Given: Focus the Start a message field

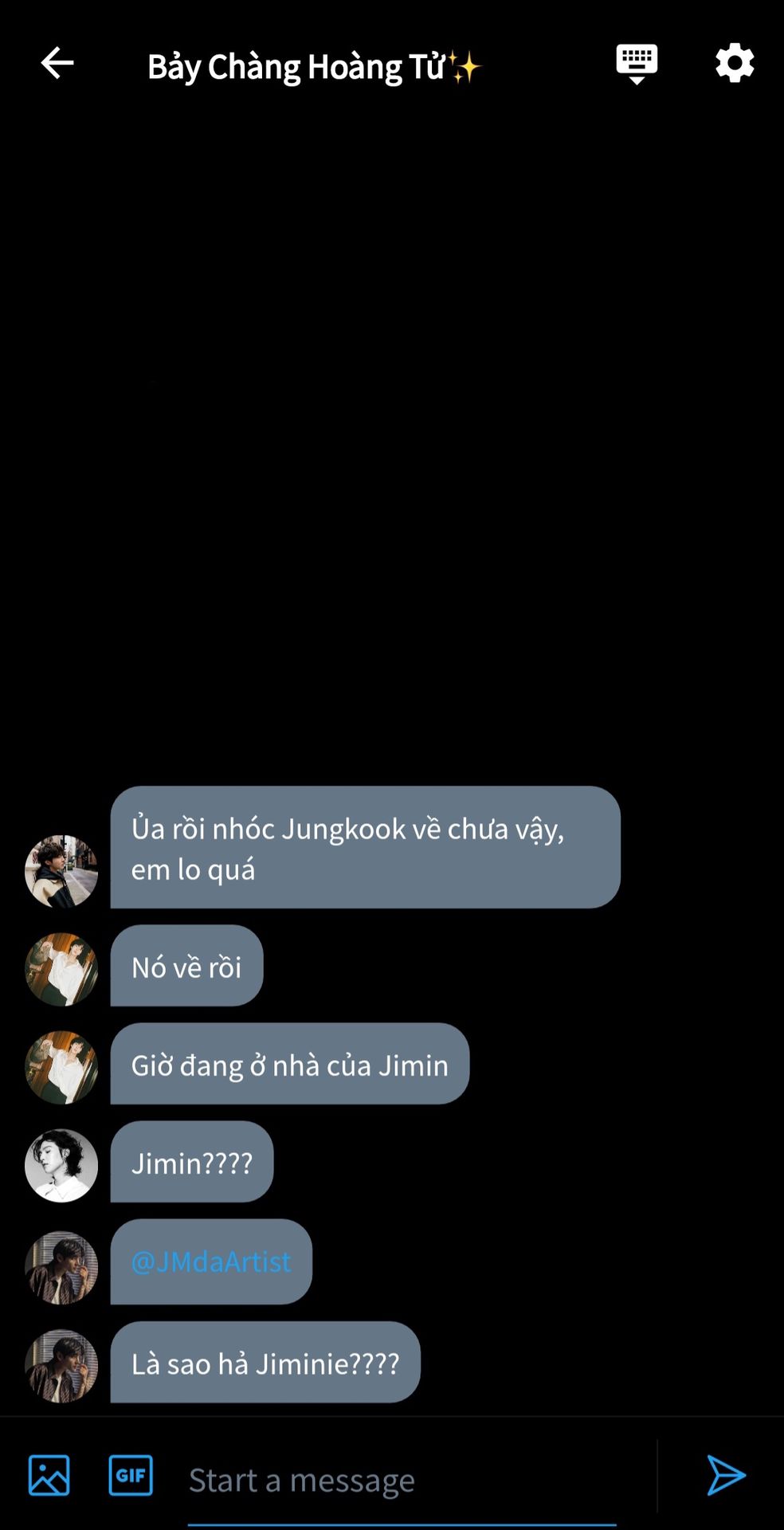Looking at the screenshot, I should (402, 1481).
